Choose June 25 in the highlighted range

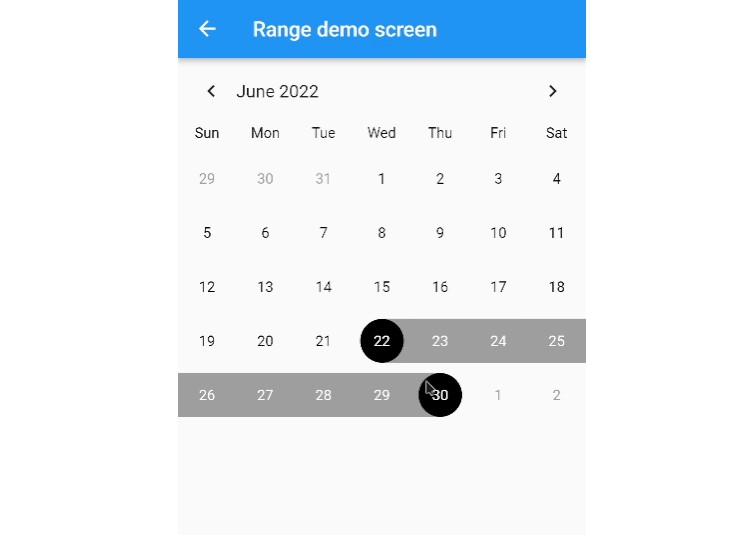[x=557, y=341]
